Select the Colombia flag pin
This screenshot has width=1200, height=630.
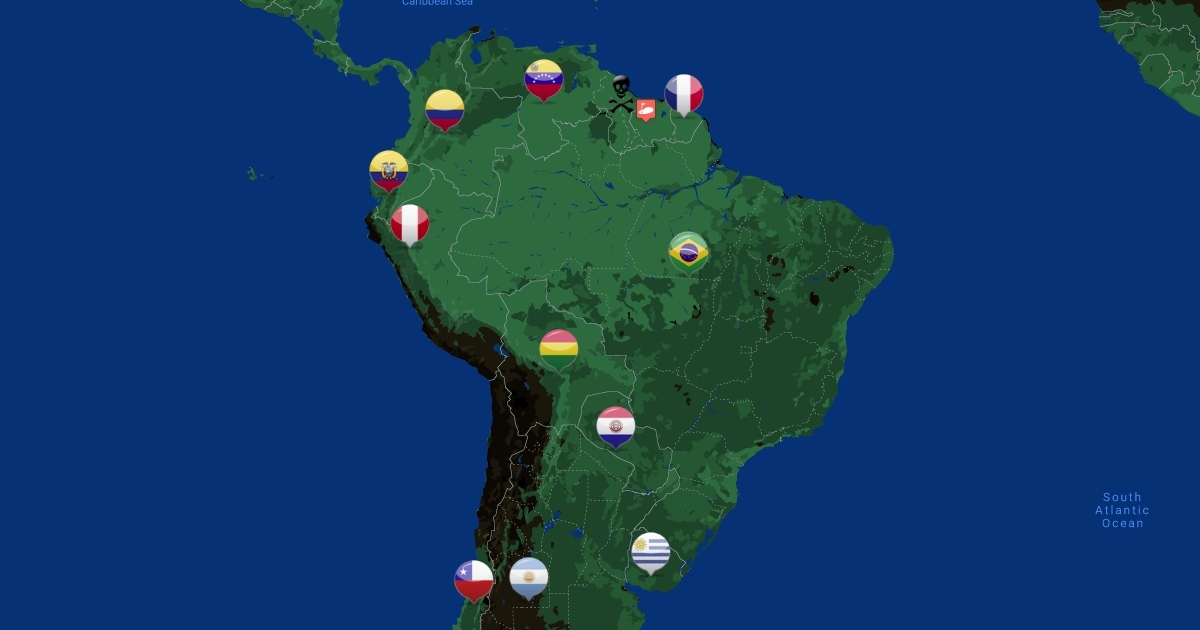click(444, 109)
